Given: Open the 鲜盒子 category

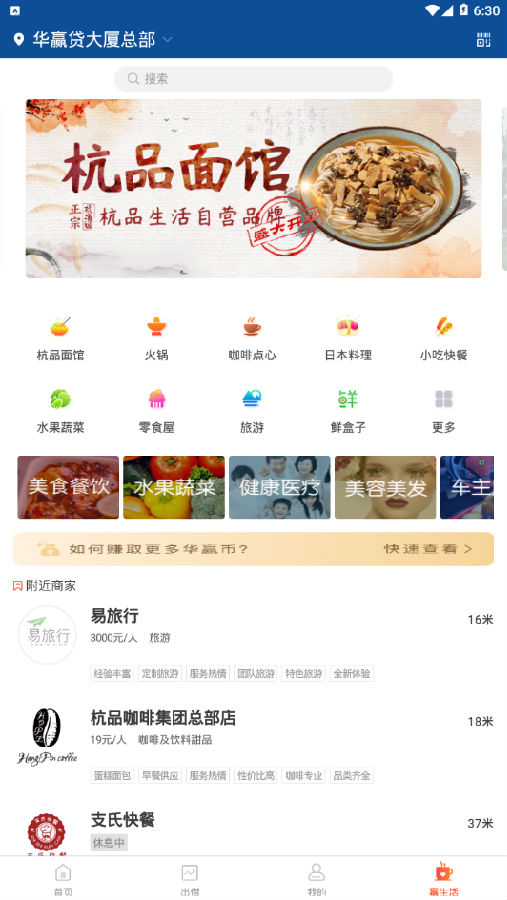Looking at the screenshot, I should click(x=348, y=410).
